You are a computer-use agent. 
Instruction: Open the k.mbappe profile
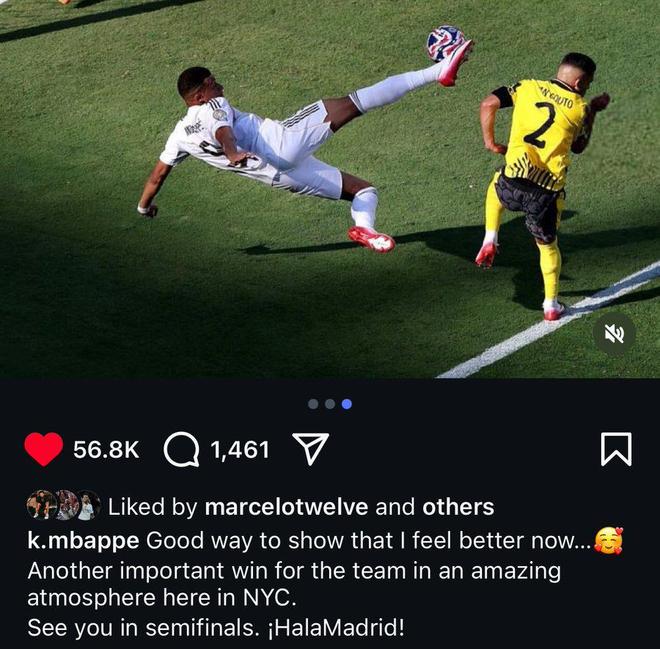(83, 541)
